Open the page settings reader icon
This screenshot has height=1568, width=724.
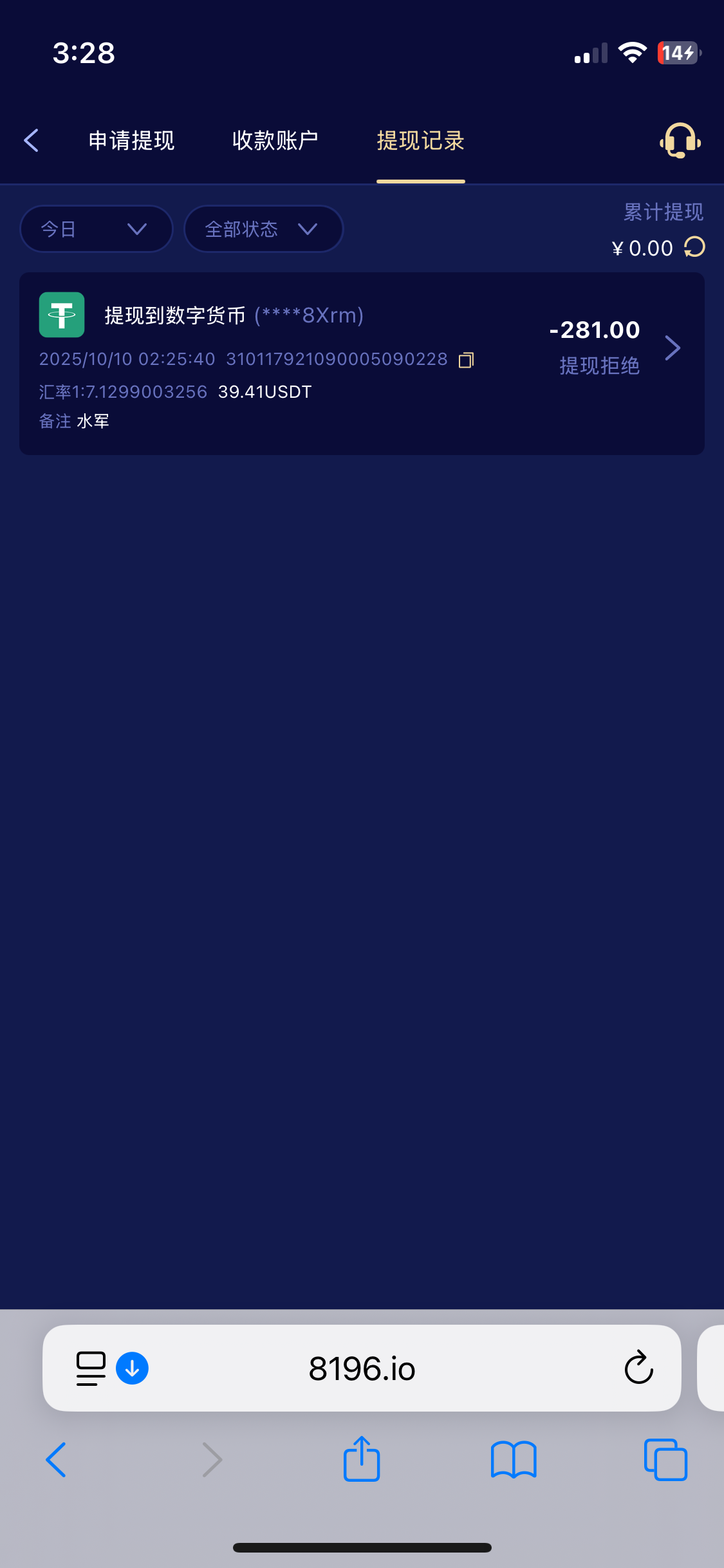[x=90, y=1368]
